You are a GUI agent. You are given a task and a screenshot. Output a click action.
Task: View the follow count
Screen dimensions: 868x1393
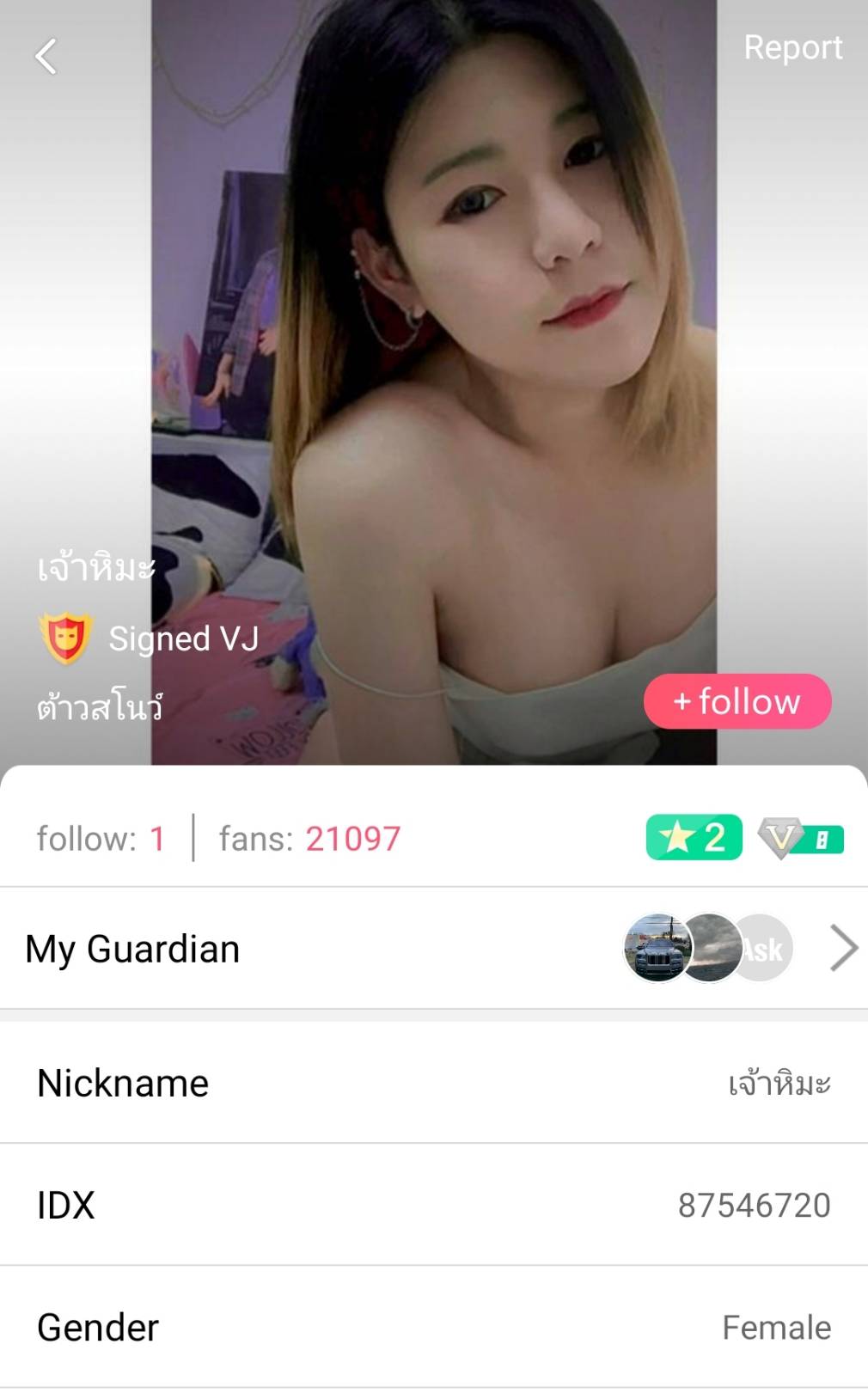point(100,839)
